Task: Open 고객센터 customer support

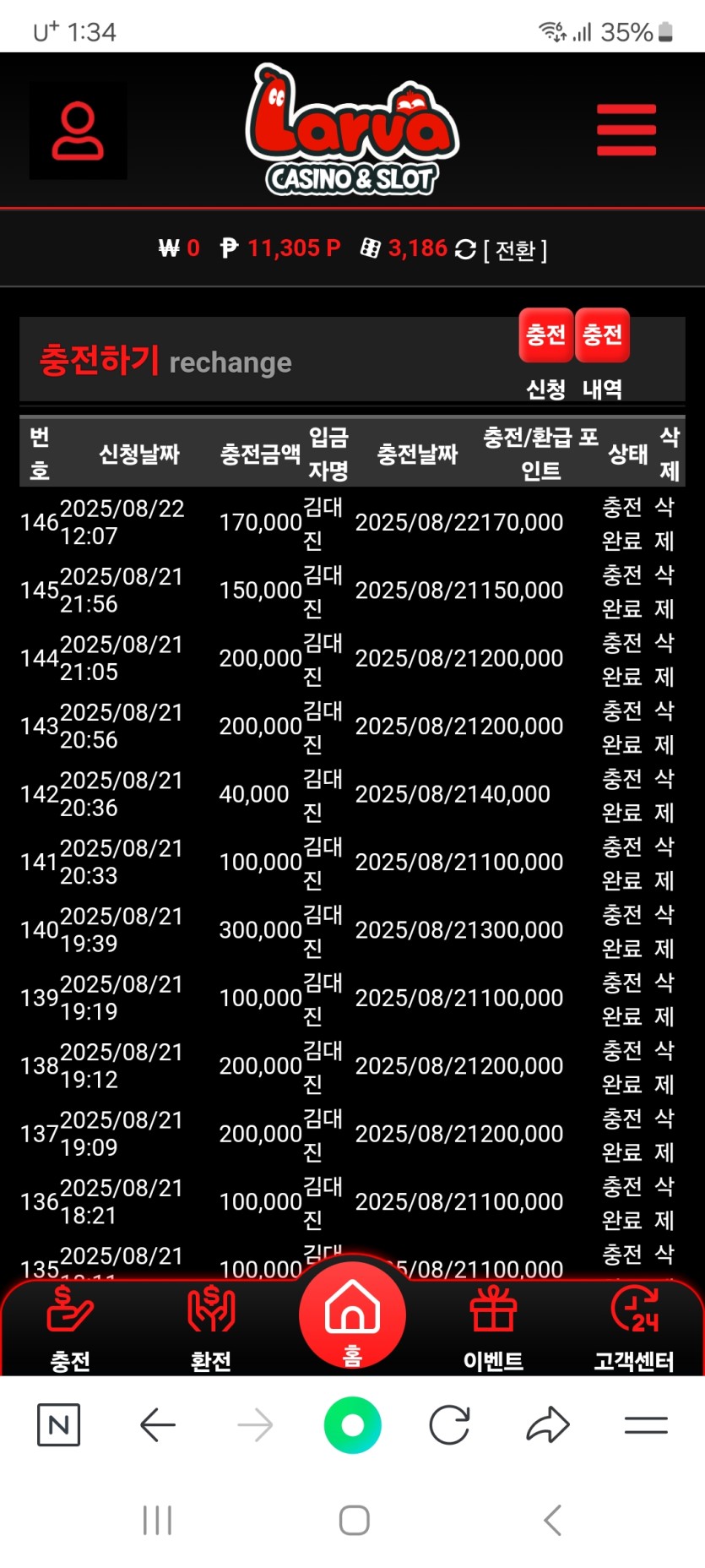Action: [x=634, y=1326]
